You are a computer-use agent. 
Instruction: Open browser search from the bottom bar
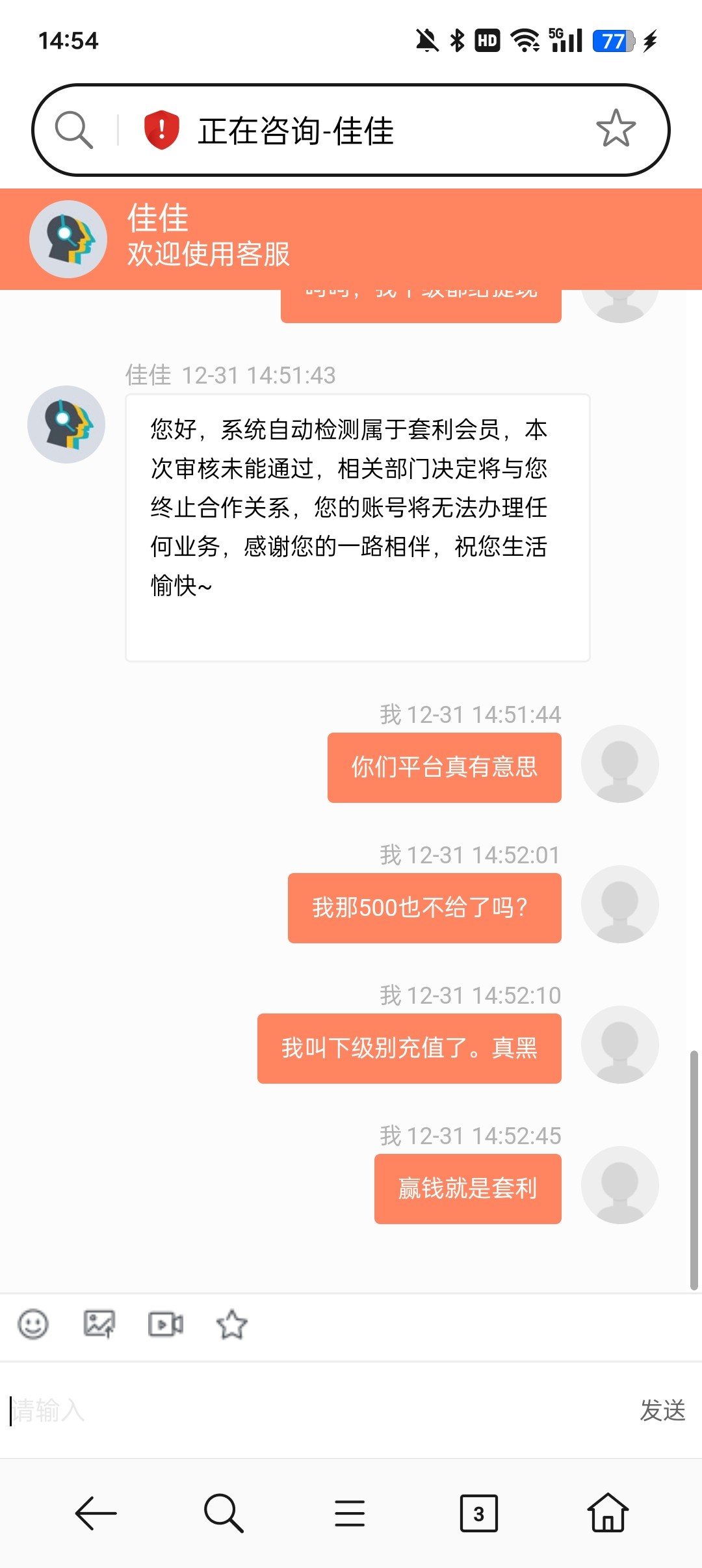click(223, 1513)
